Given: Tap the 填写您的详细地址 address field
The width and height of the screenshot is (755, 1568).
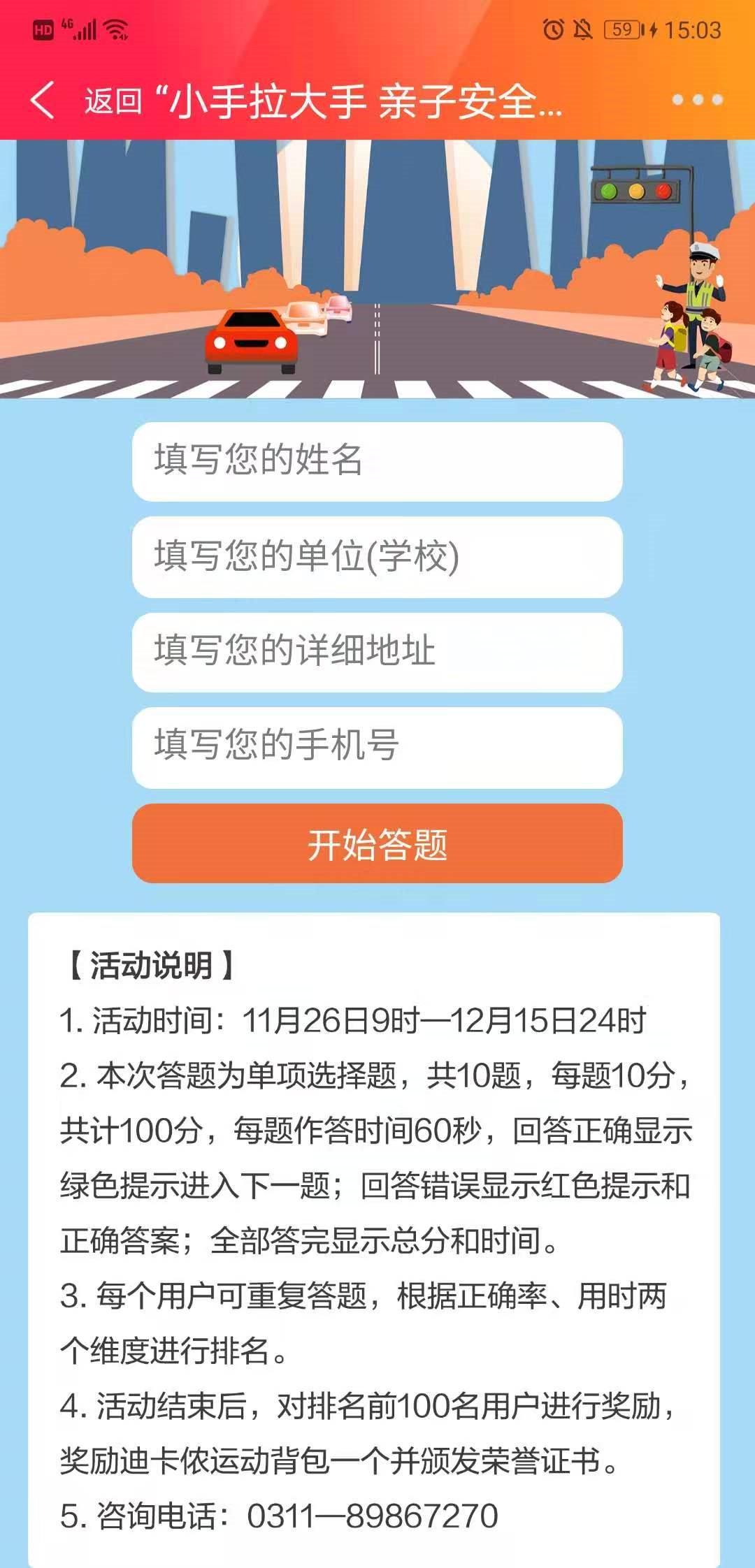Looking at the screenshot, I should click(x=377, y=652).
